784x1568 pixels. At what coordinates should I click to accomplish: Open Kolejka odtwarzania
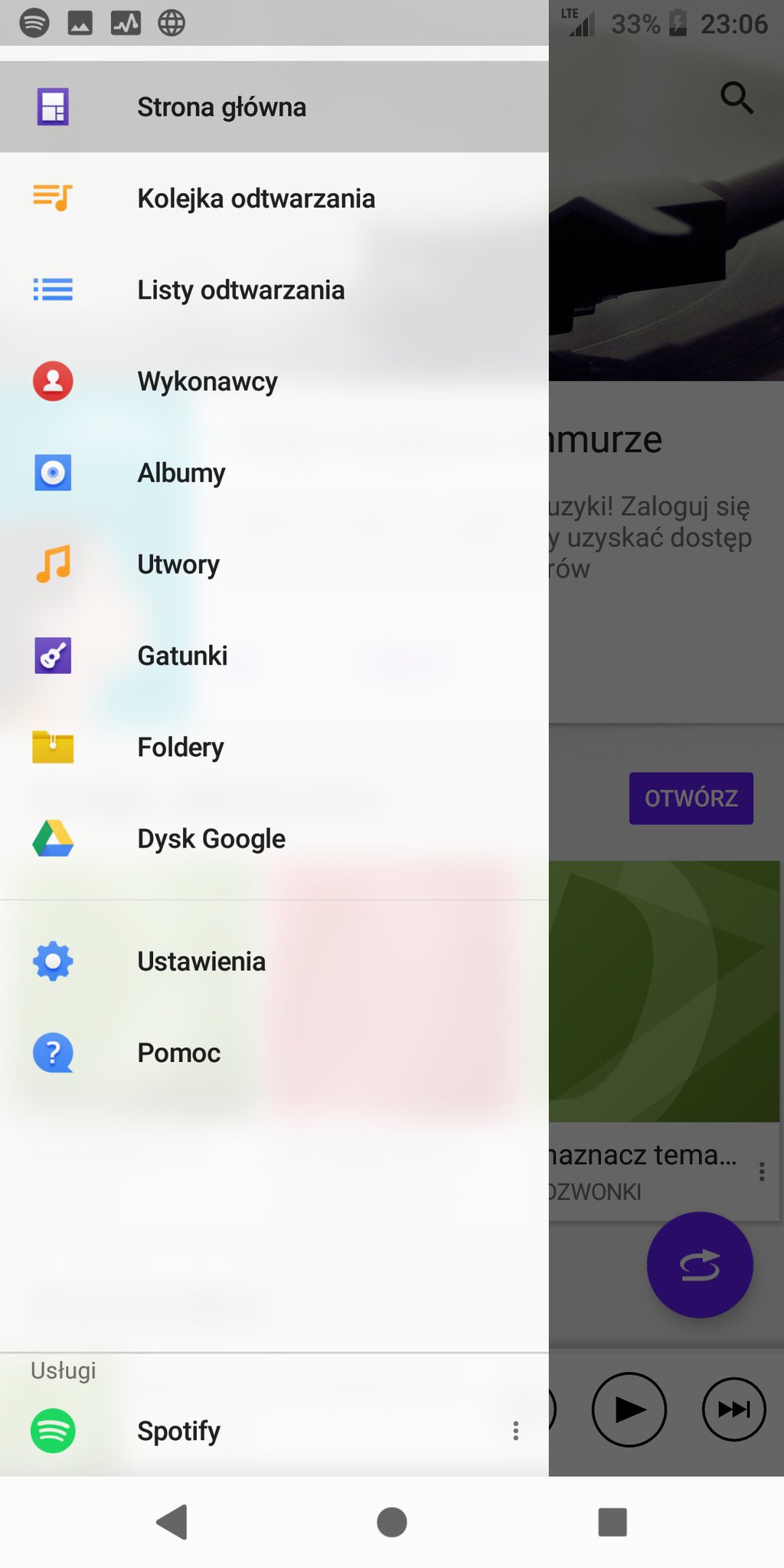pyautogui.click(x=256, y=198)
